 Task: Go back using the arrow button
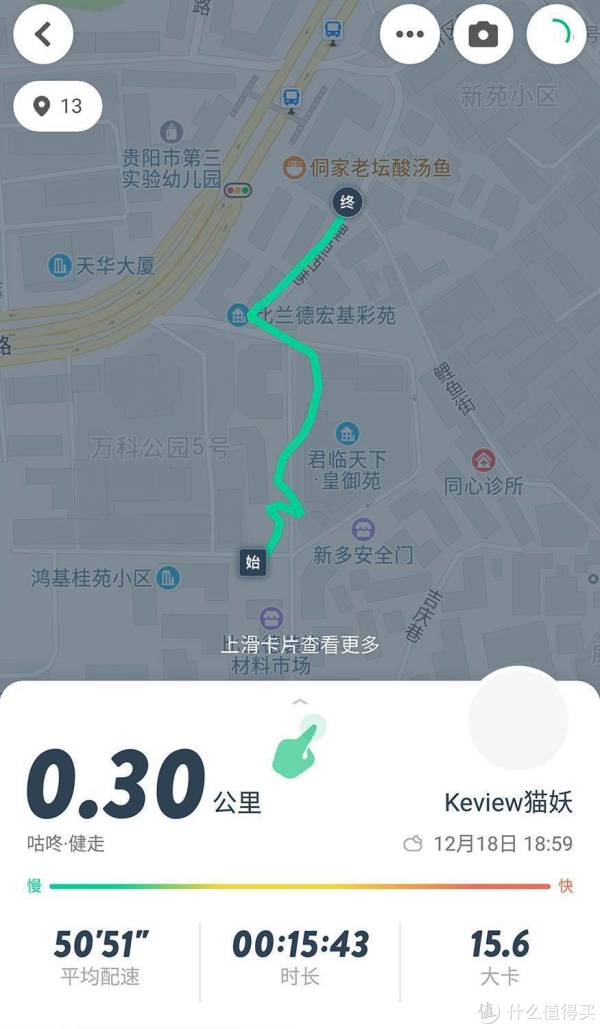(43, 34)
